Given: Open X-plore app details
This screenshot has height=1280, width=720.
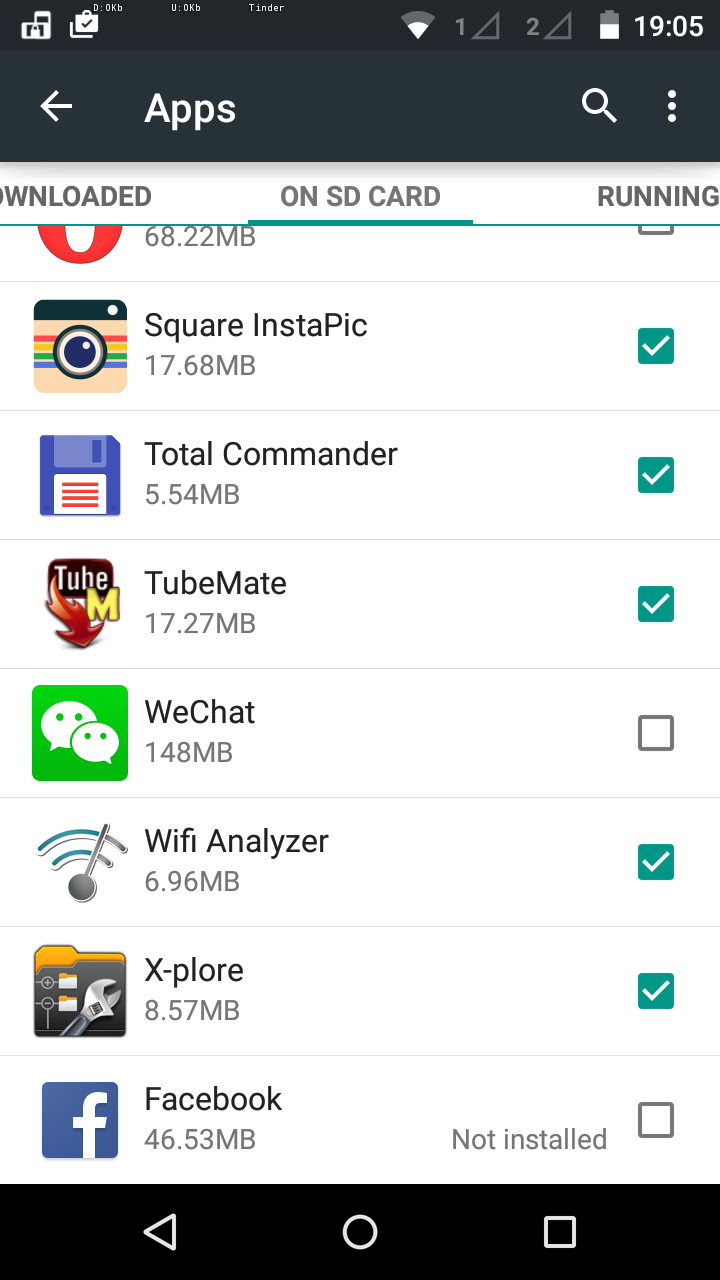Looking at the screenshot, I should pyautogui.click(x=194, y=990).
